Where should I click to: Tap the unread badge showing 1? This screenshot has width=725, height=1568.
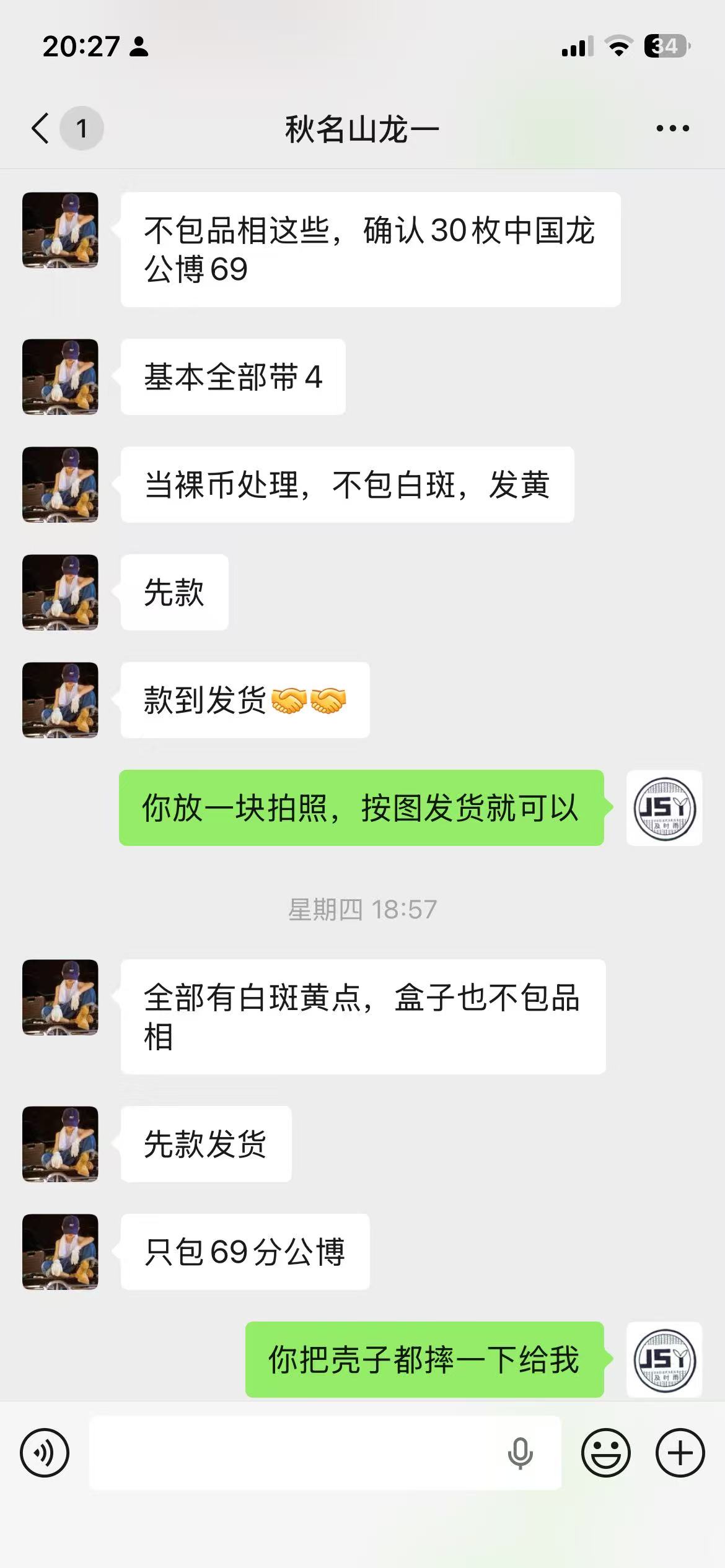pyautogui.click(x=81, y=127)
